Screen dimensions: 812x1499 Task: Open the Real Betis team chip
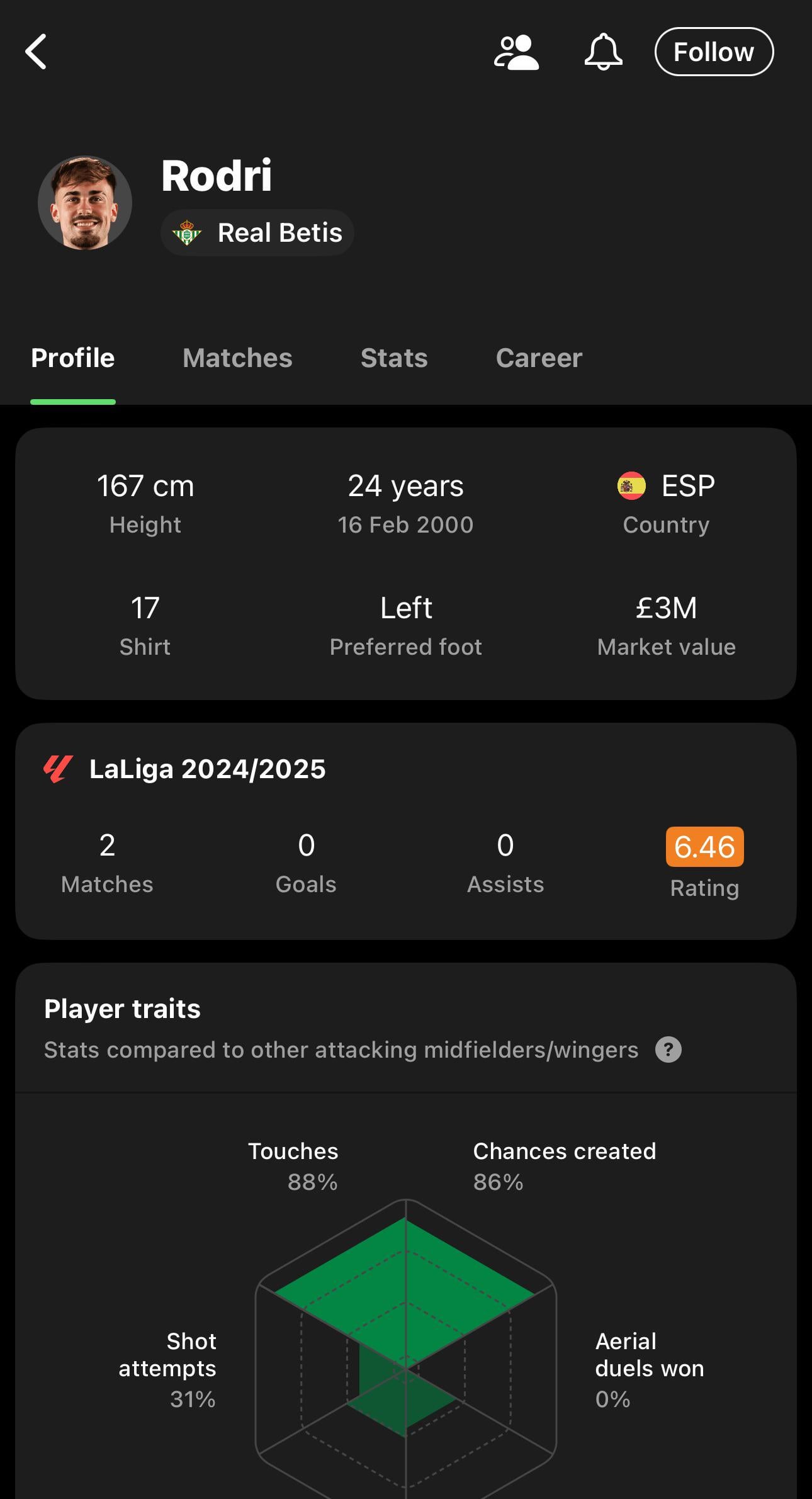click(x=257, y=232)
